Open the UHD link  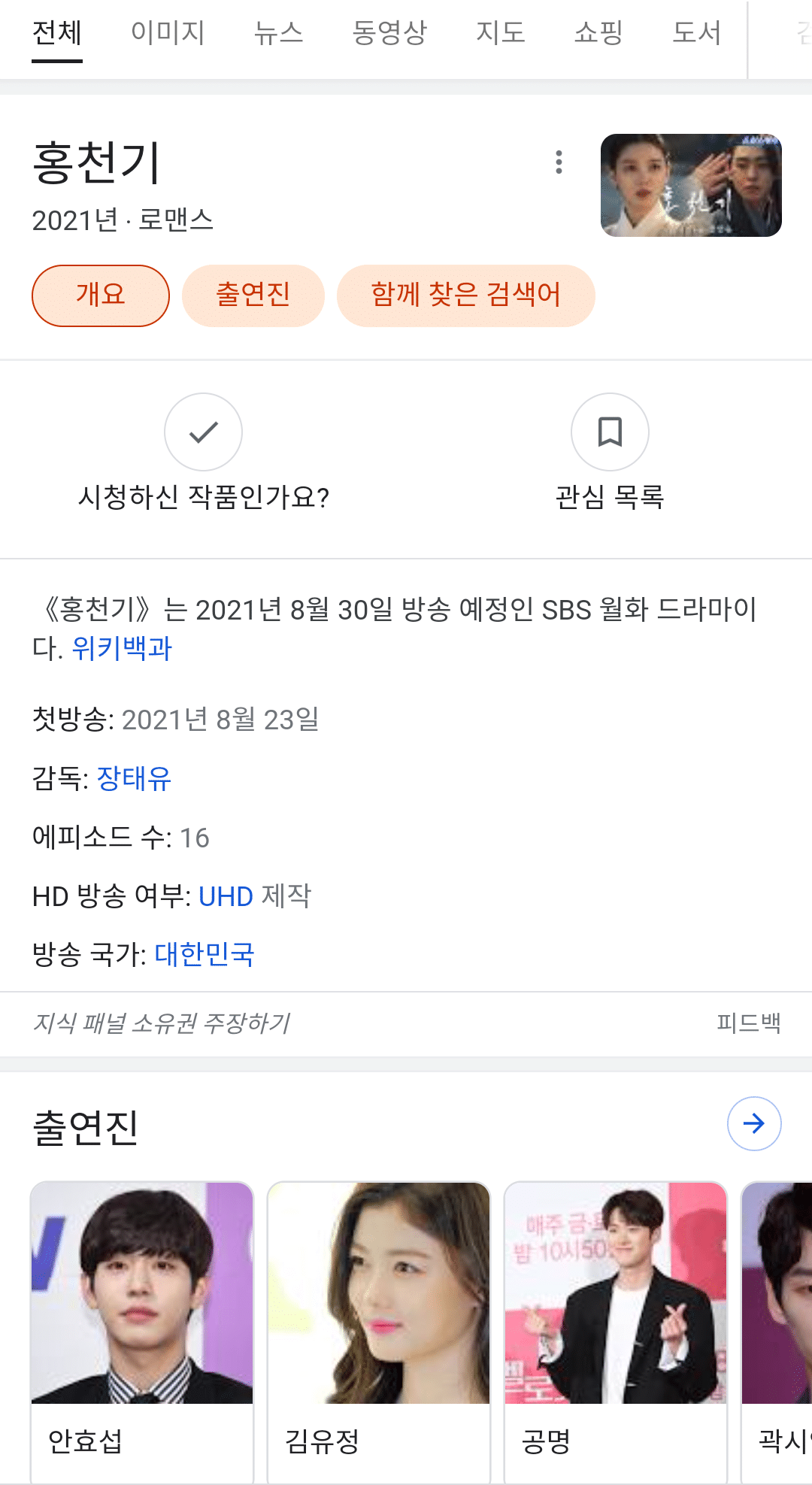226,896
